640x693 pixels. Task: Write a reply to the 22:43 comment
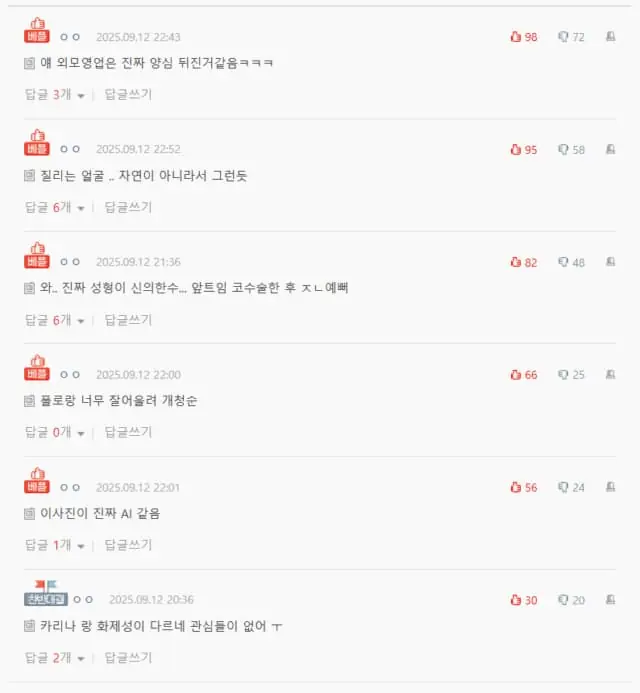(x=128, y=94)
